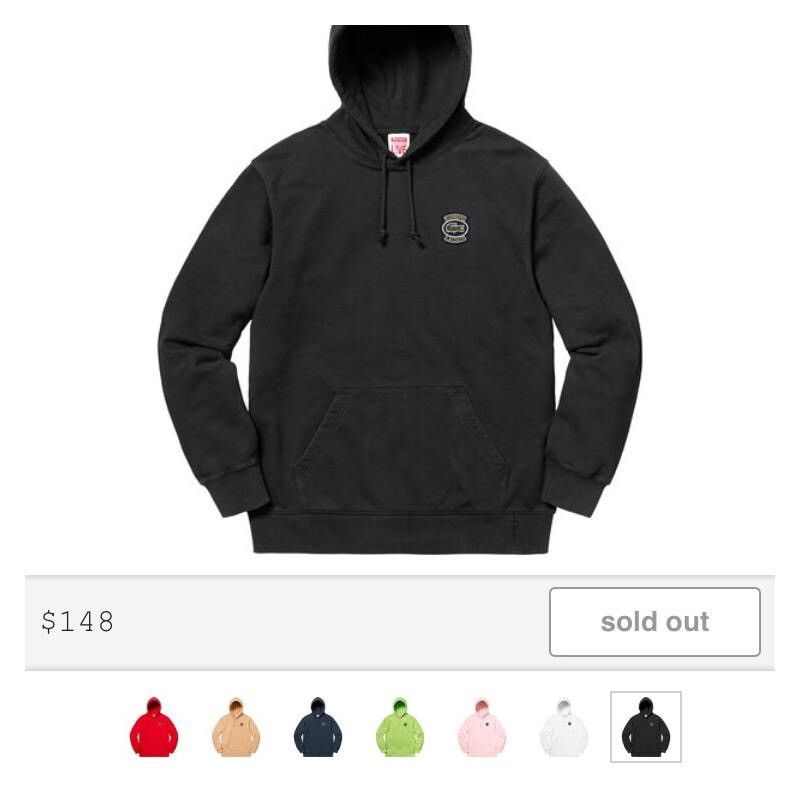Pick the lime green hoodie
800x800 pixels.
(x=400, y=727)
